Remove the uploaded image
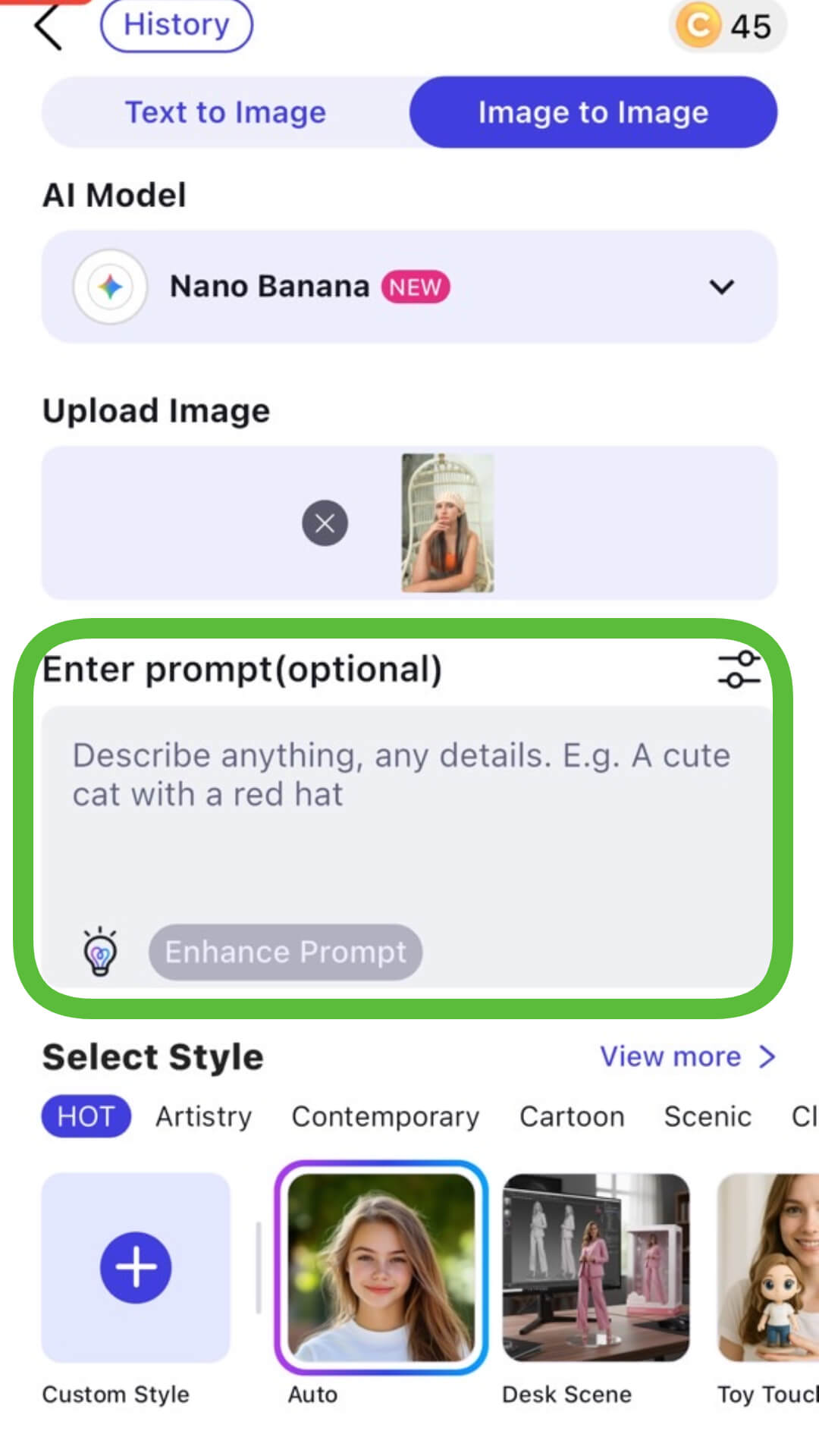This screenshot has height=1456, width=819. coord(325,523)
